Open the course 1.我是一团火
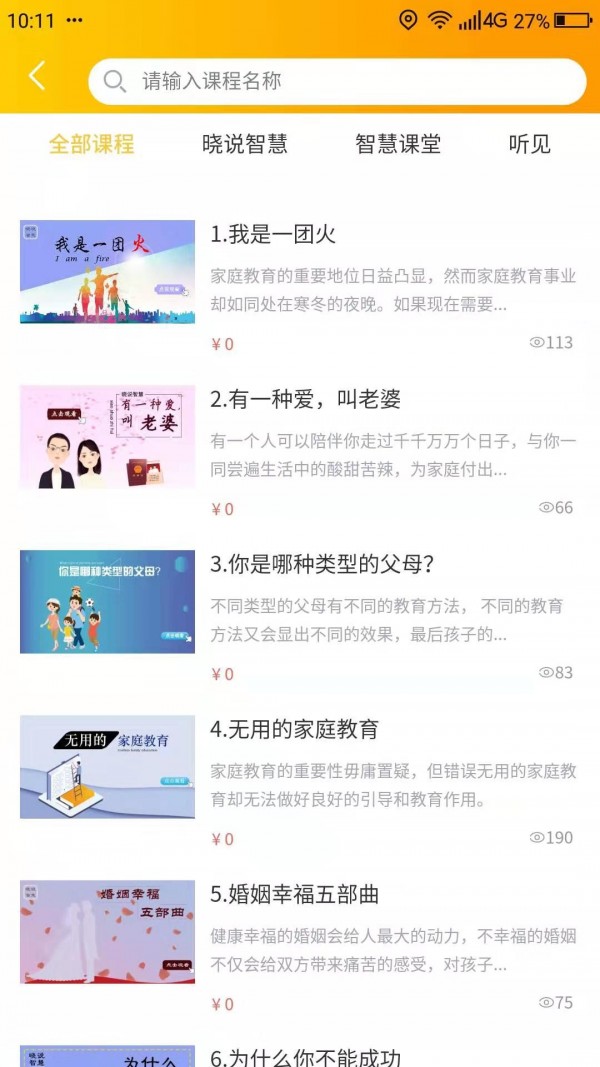 coord(273,235)
